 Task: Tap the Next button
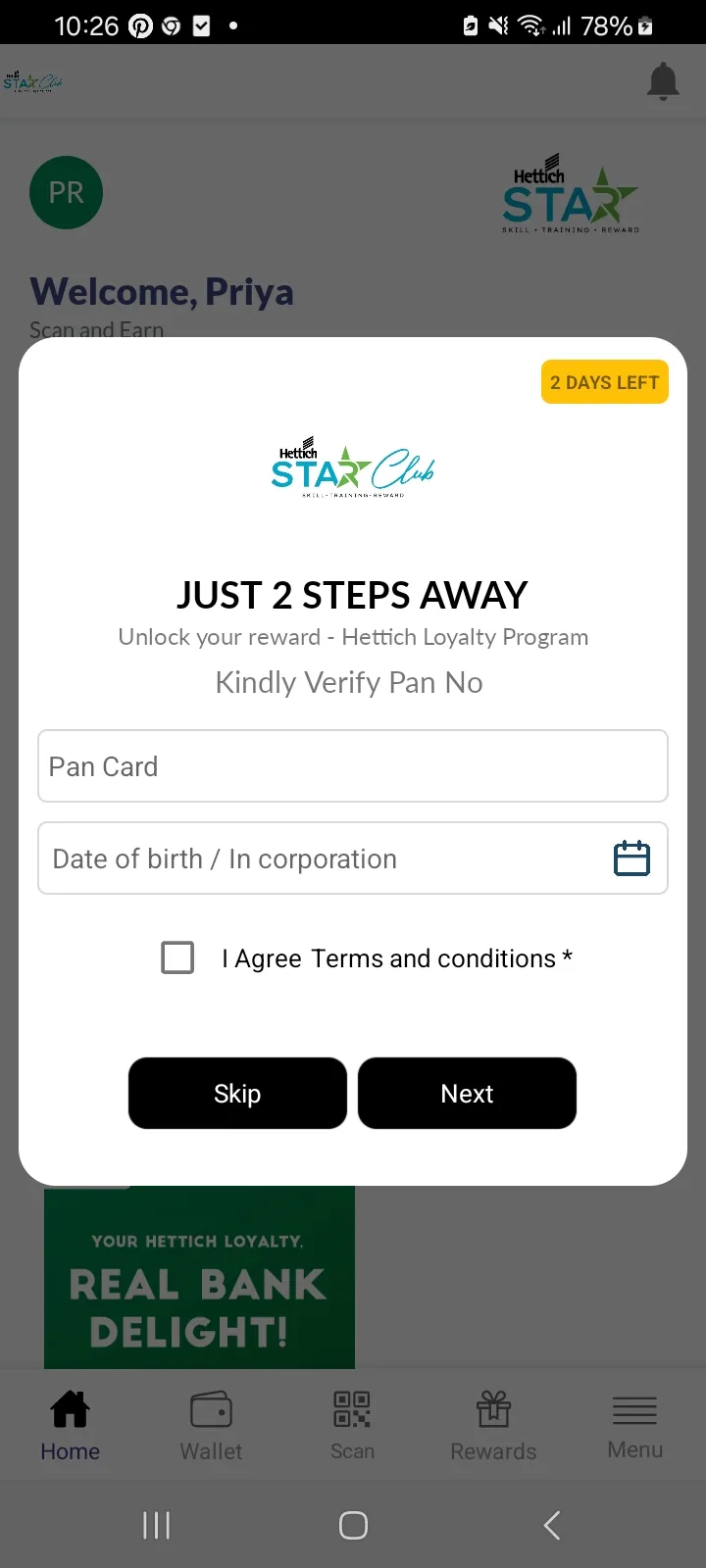pyautogui.click(x=467, y=1093)
